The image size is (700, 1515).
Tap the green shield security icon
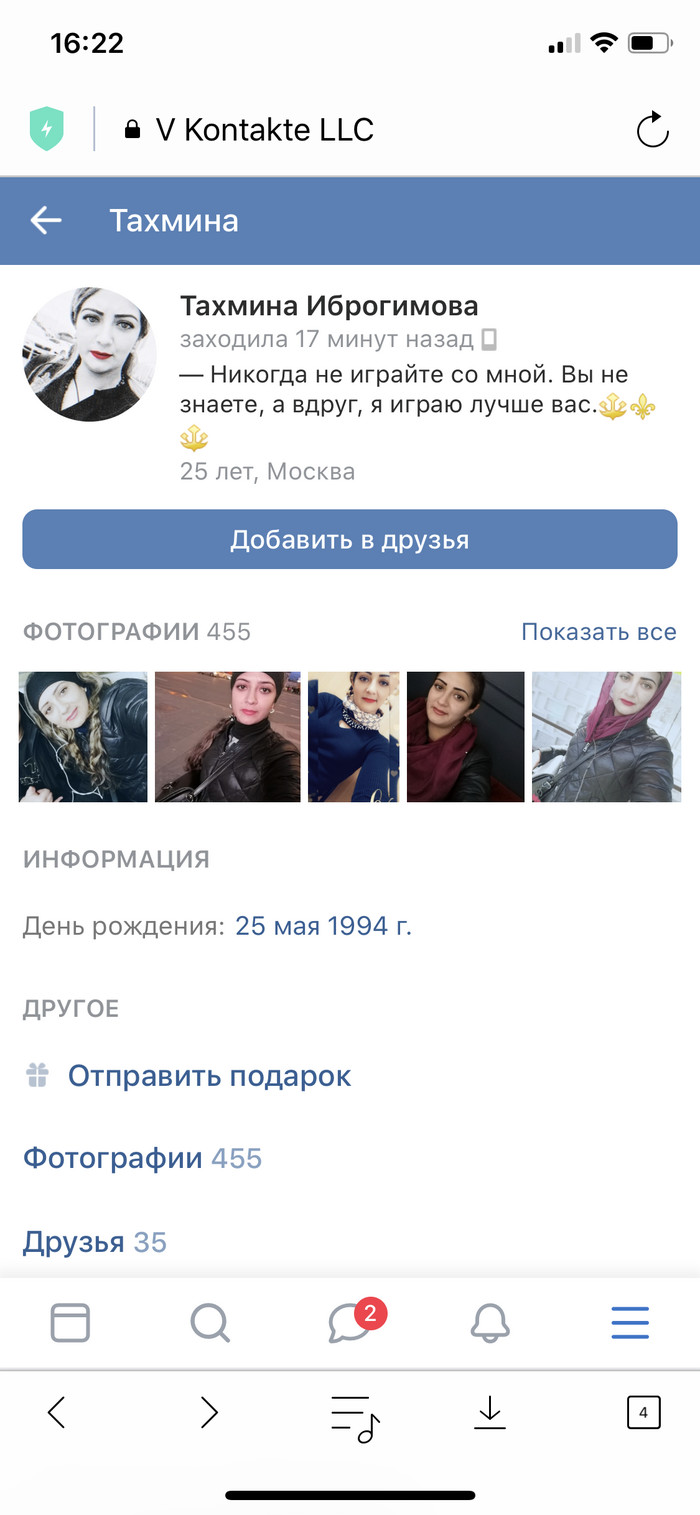[x=46, y=130]
